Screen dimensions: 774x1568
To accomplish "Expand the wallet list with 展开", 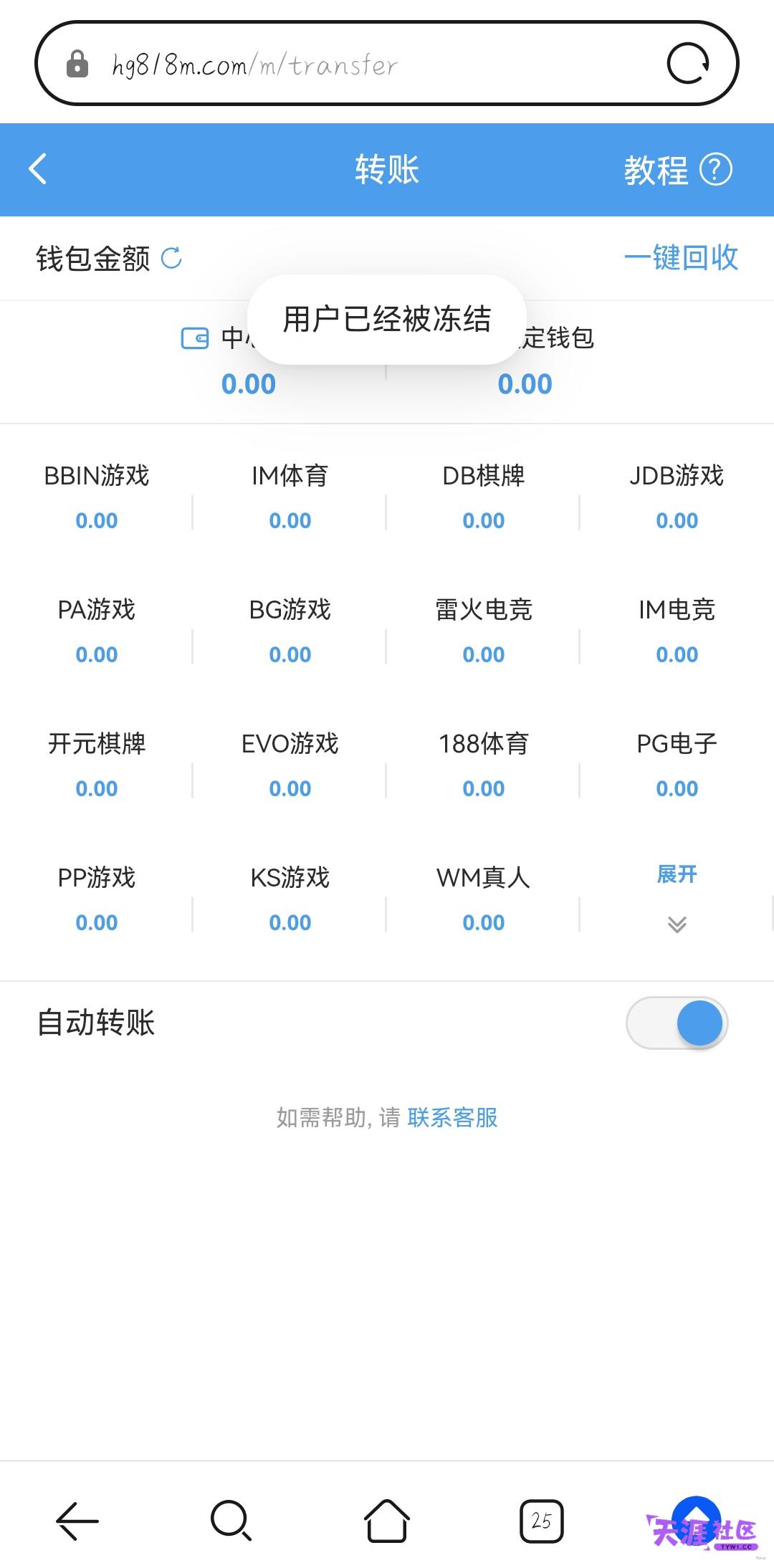I will [x=677, y=897].
